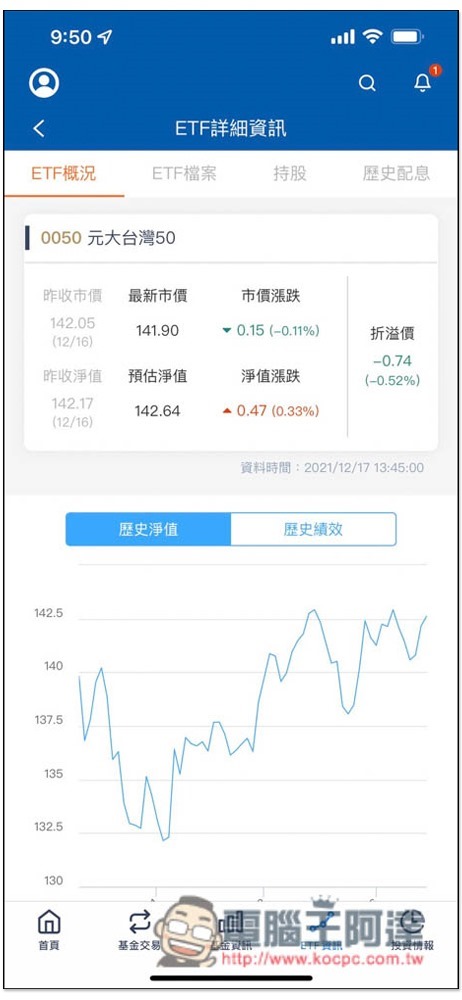
Task: Select the ETF概況 tab
Action: click(x=64, y=173)
